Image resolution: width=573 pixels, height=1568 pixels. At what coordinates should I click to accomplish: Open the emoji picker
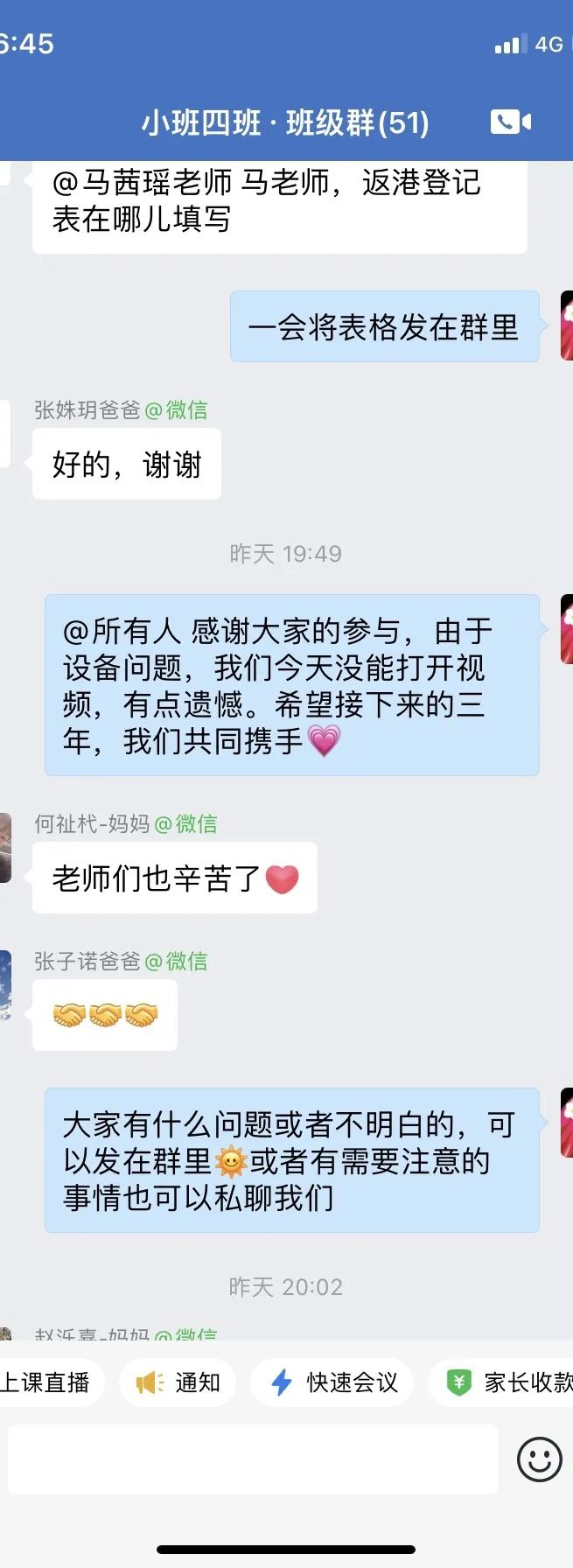point(539,1459)
